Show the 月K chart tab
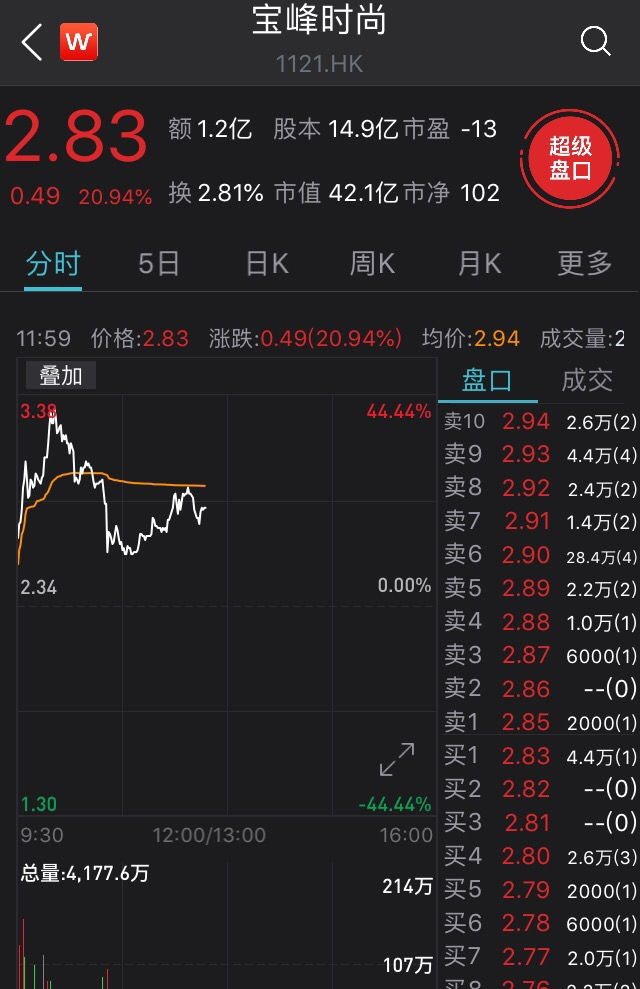Screen dimensions: 640x989 [x=479, y=264]
